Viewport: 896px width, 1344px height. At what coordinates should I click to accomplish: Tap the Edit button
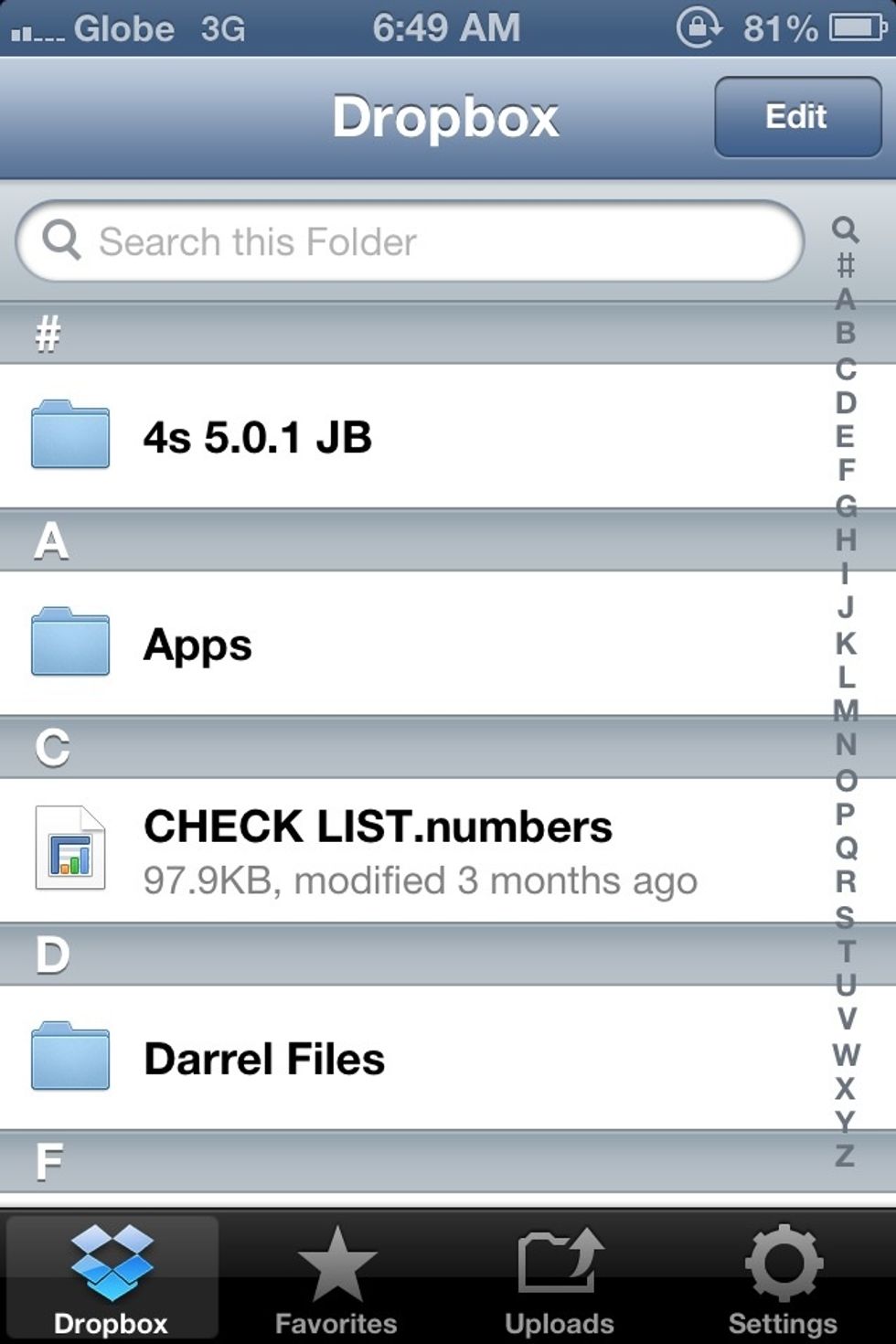click(797, 117)
